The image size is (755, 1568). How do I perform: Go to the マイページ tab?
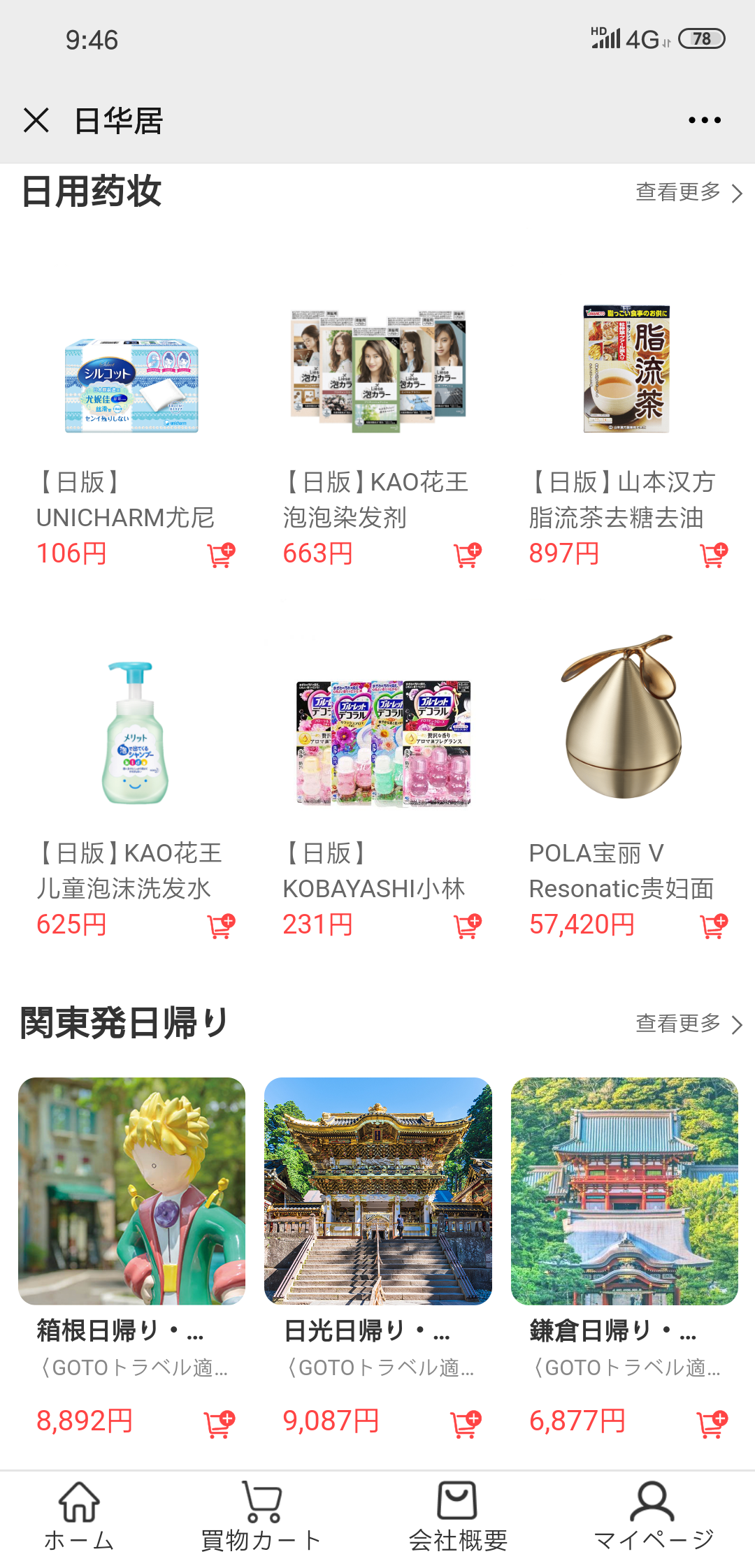[653, 1516]
